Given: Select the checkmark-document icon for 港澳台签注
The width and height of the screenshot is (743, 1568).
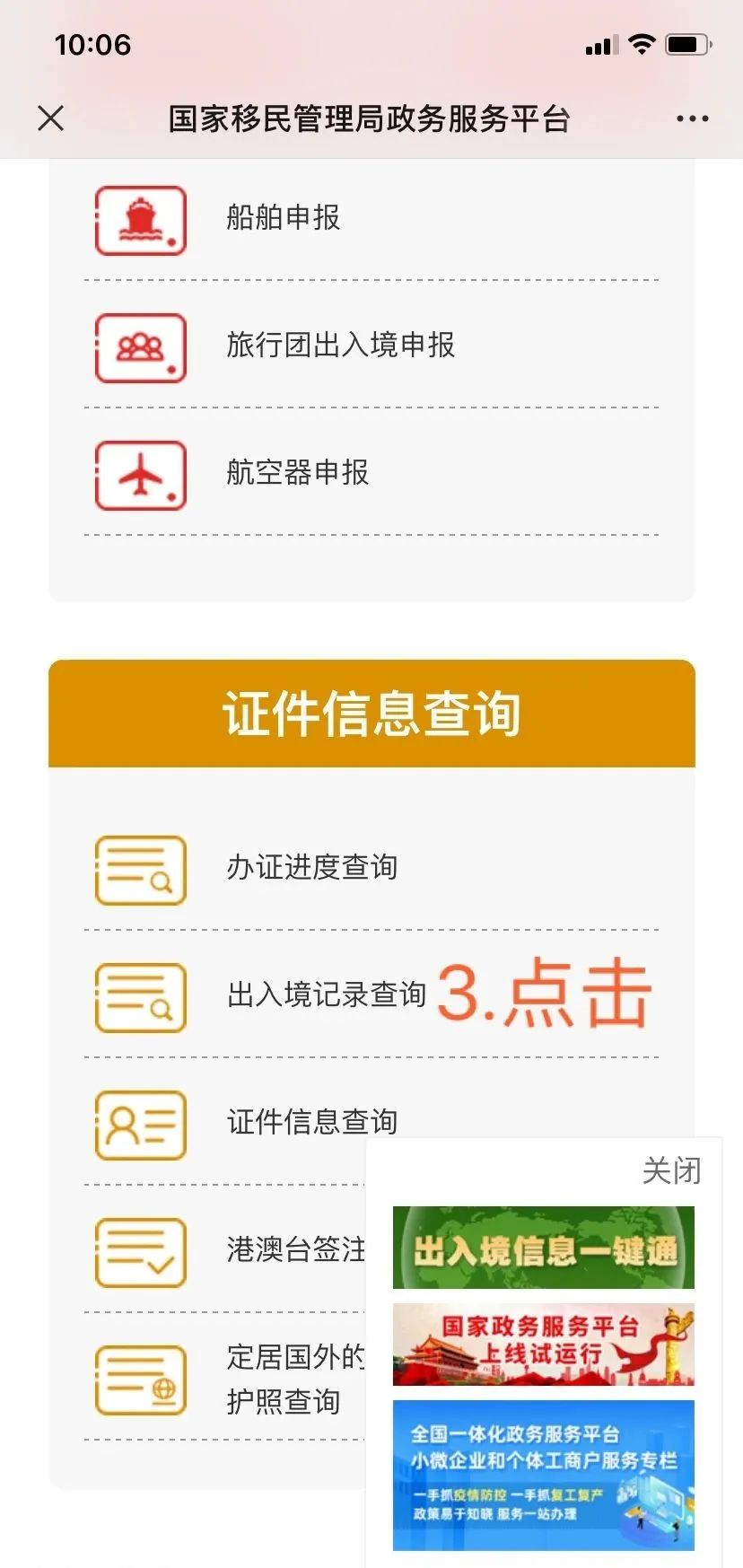Looking at the screenshot, I should click(140, 1252).
